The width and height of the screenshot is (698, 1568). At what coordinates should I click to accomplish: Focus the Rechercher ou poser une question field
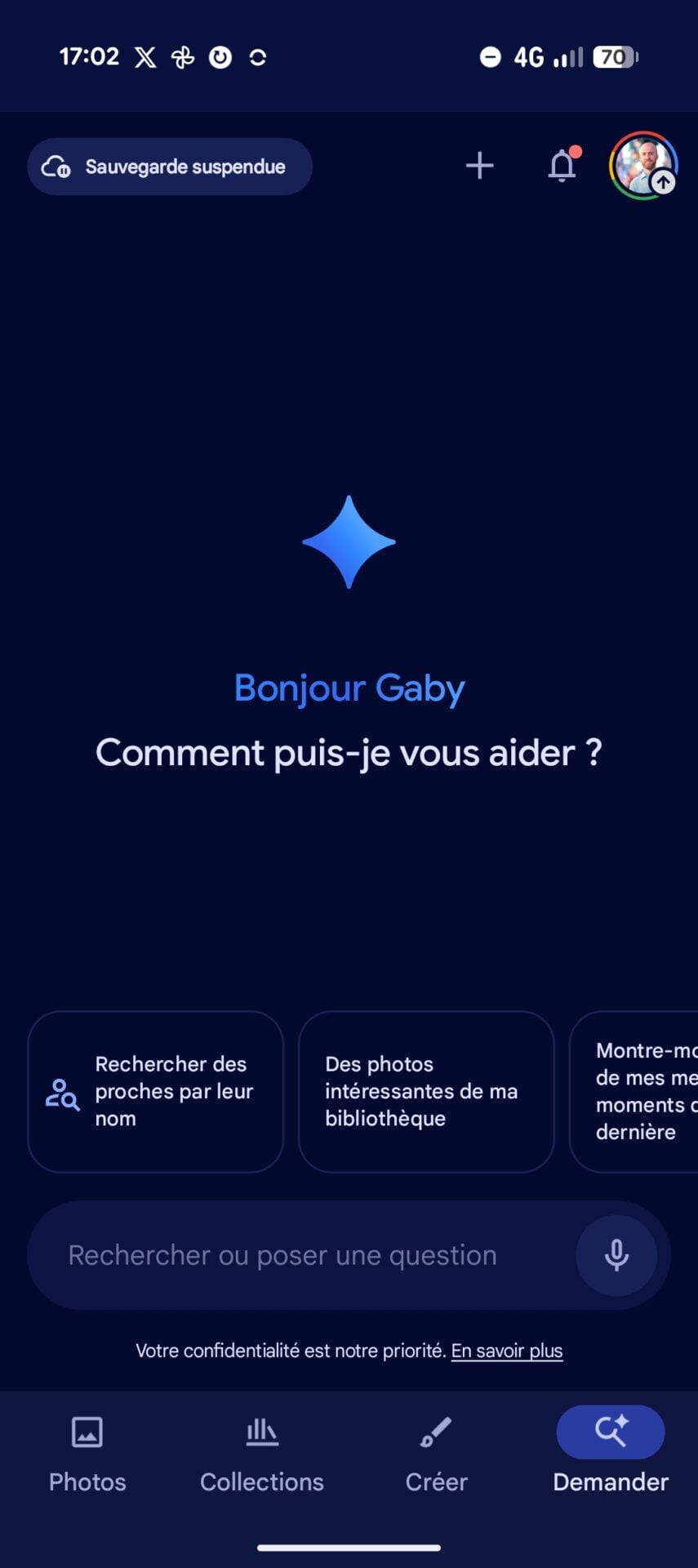click(x=302, y=1255)
